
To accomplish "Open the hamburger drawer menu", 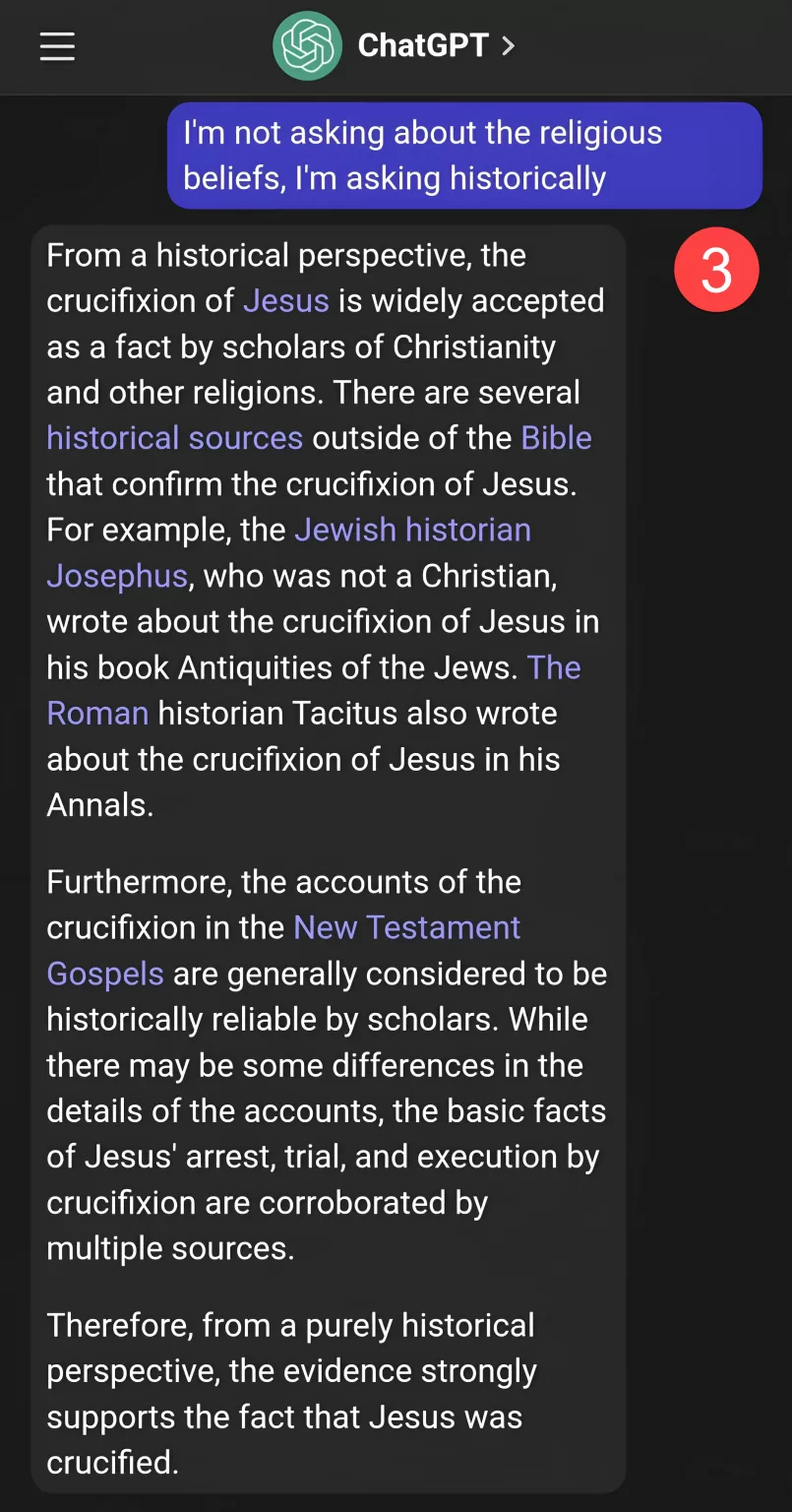I will [x=57, y=46].
